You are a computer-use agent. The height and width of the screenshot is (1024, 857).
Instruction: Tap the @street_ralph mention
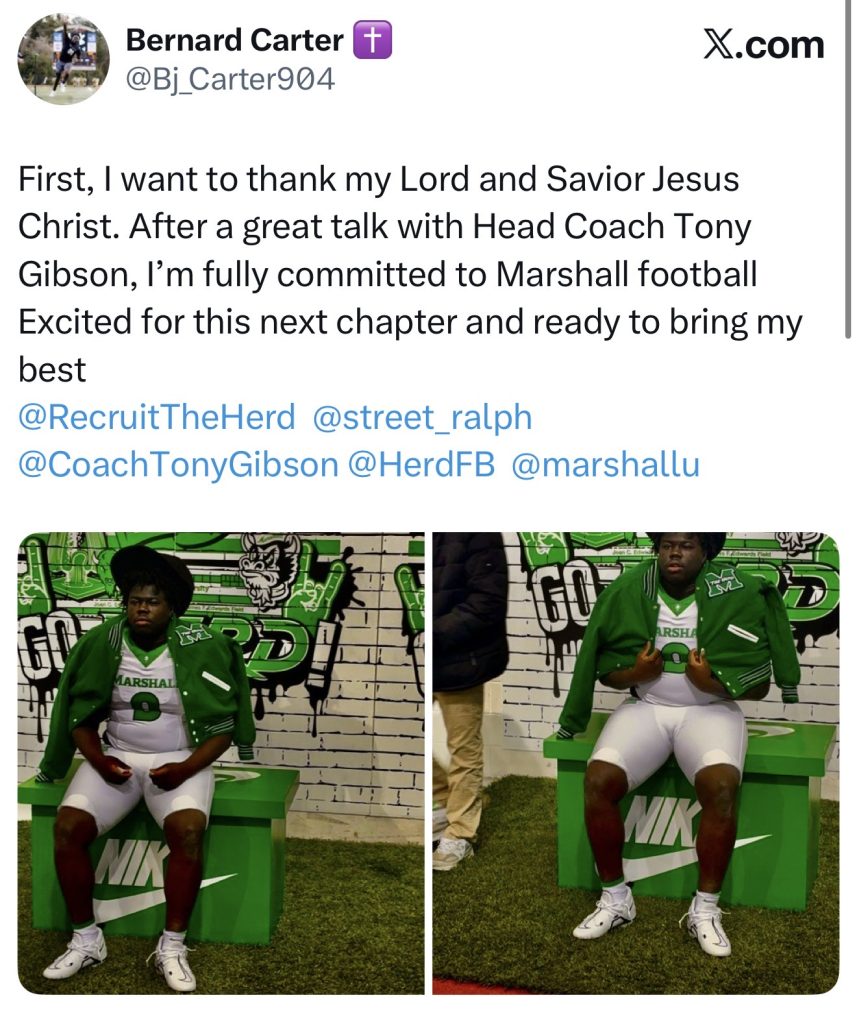(x=422, y=417)
